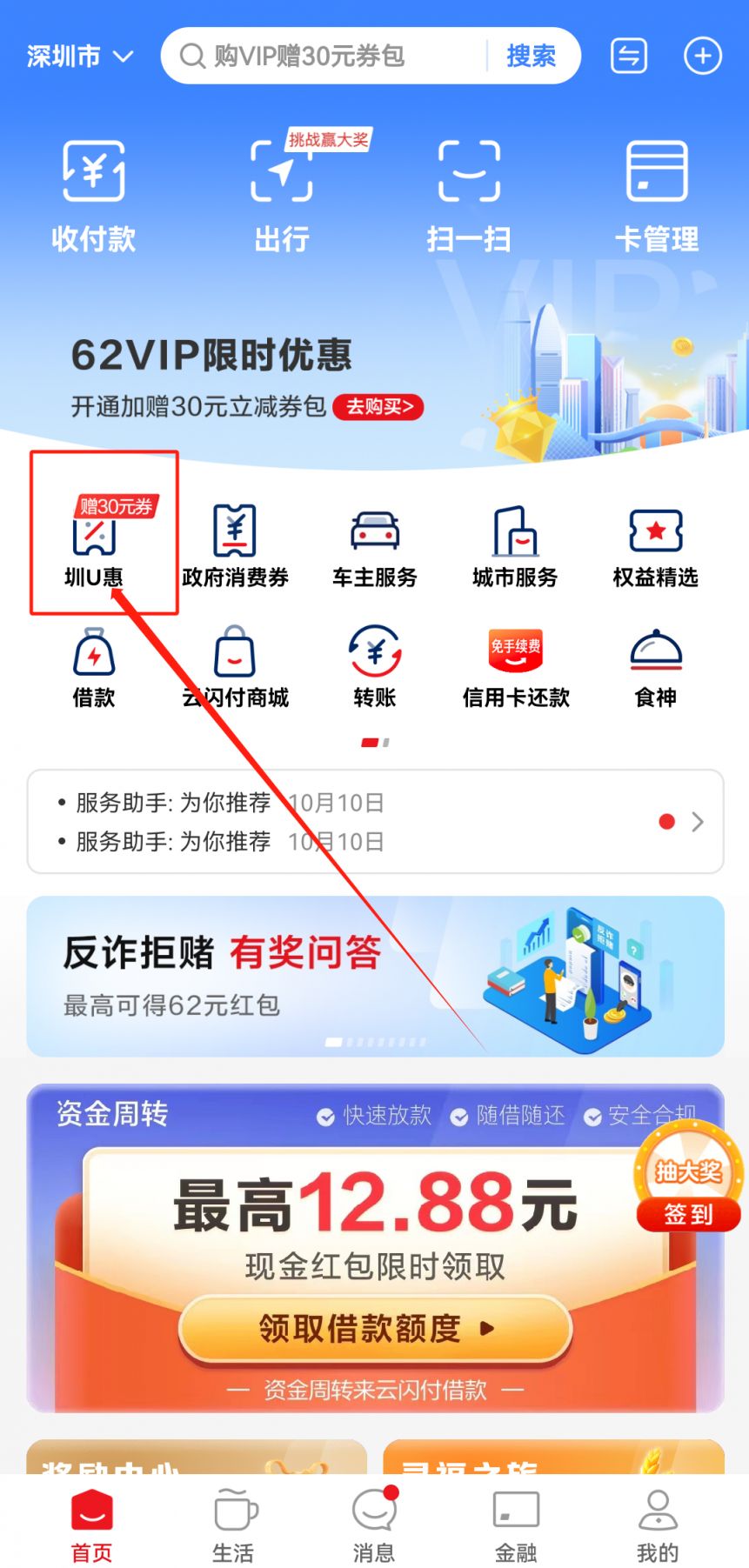This screenshot has height=1568, width=749.
Task: Tap 去购买 on the 62VIP banner
Action: point(378,407)
